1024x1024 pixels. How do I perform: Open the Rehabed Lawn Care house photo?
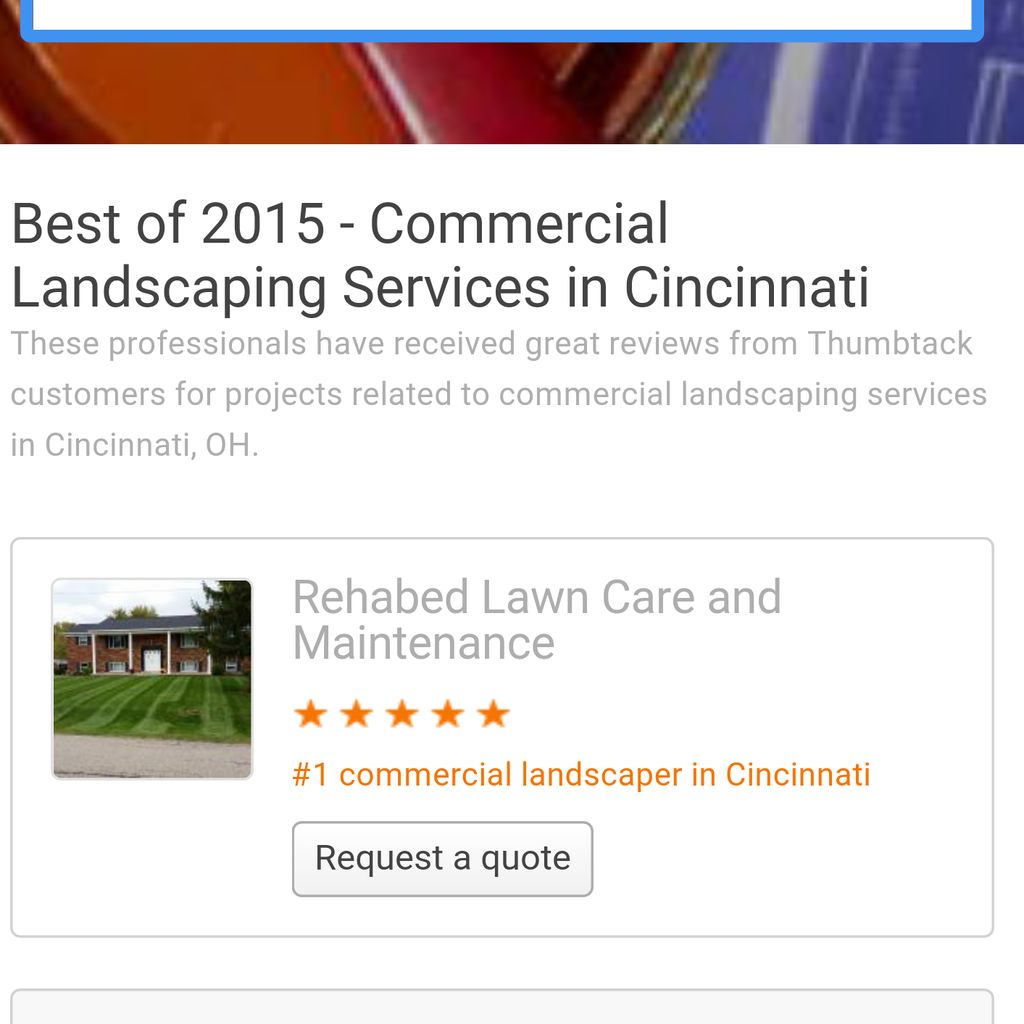click(x=152, y=679)
